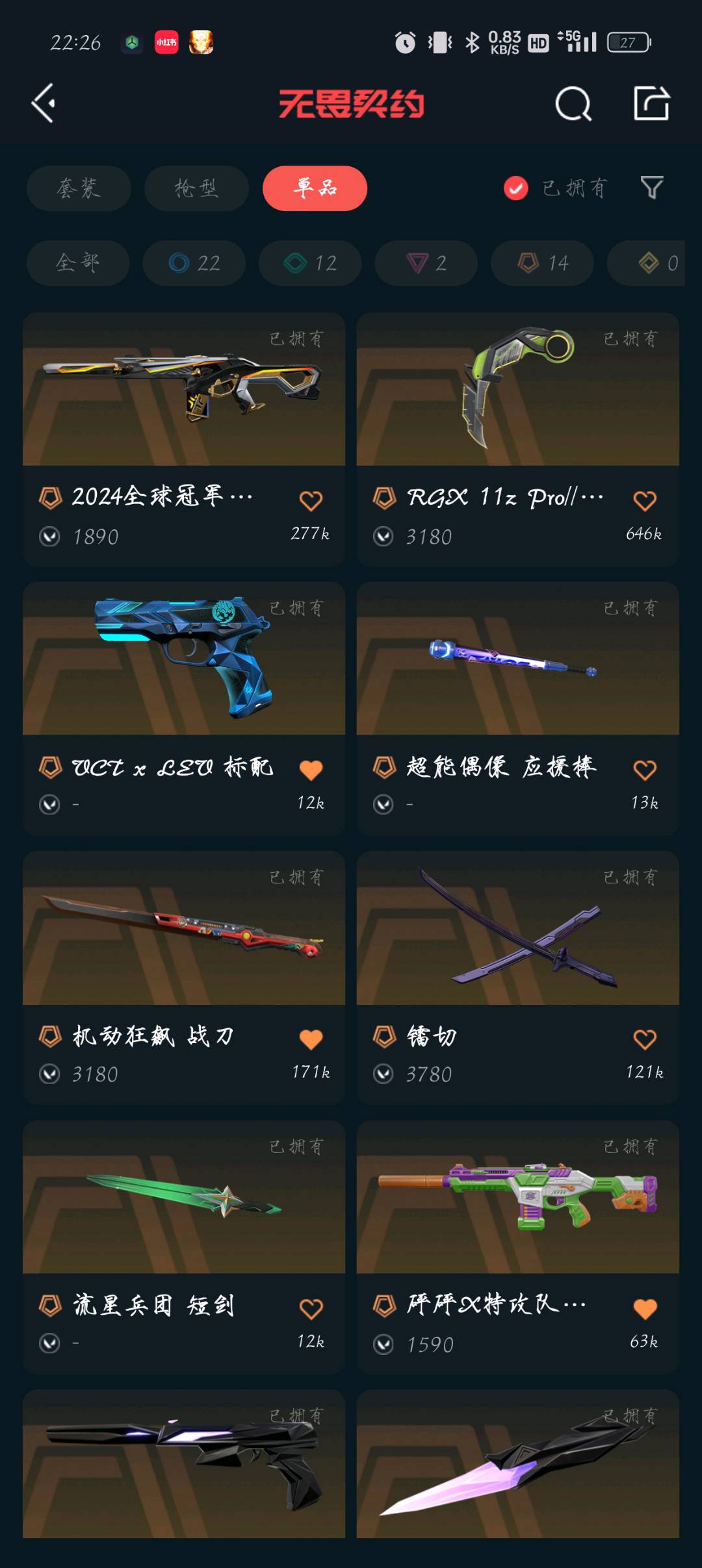Like the RGX 11z Pro item
702x1568 pixels.
pyautogui.click(x=644, y=501)
